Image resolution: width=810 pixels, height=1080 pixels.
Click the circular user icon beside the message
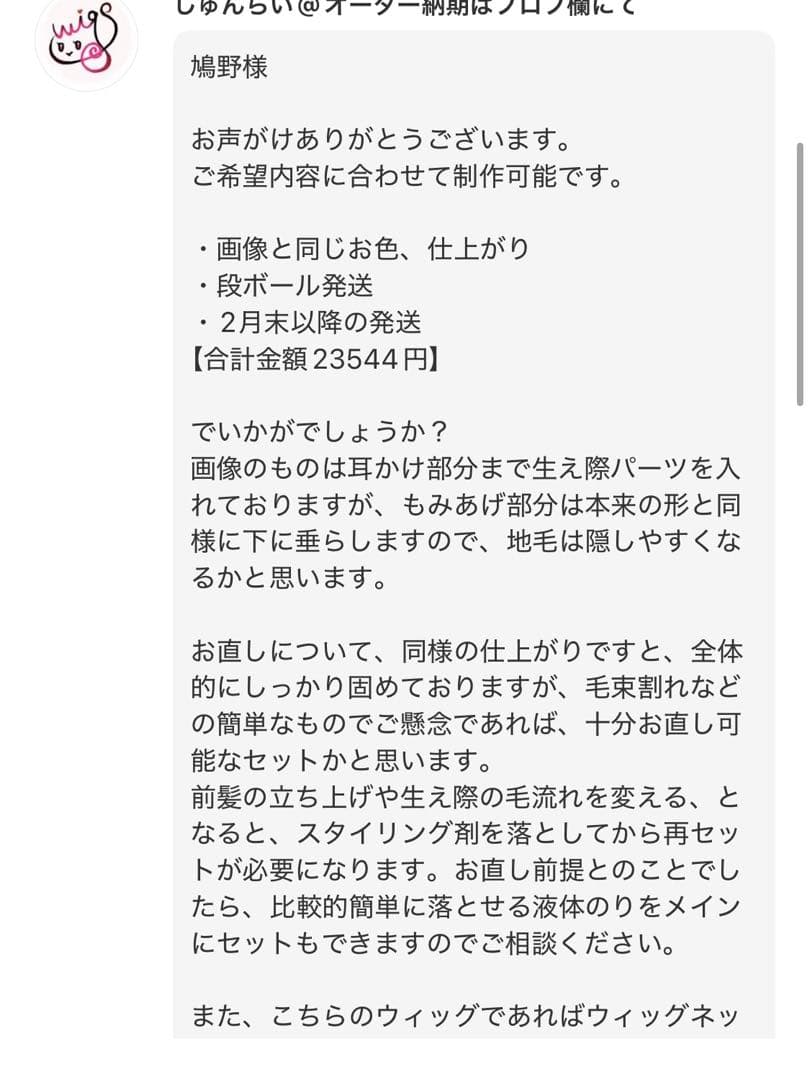85,45
